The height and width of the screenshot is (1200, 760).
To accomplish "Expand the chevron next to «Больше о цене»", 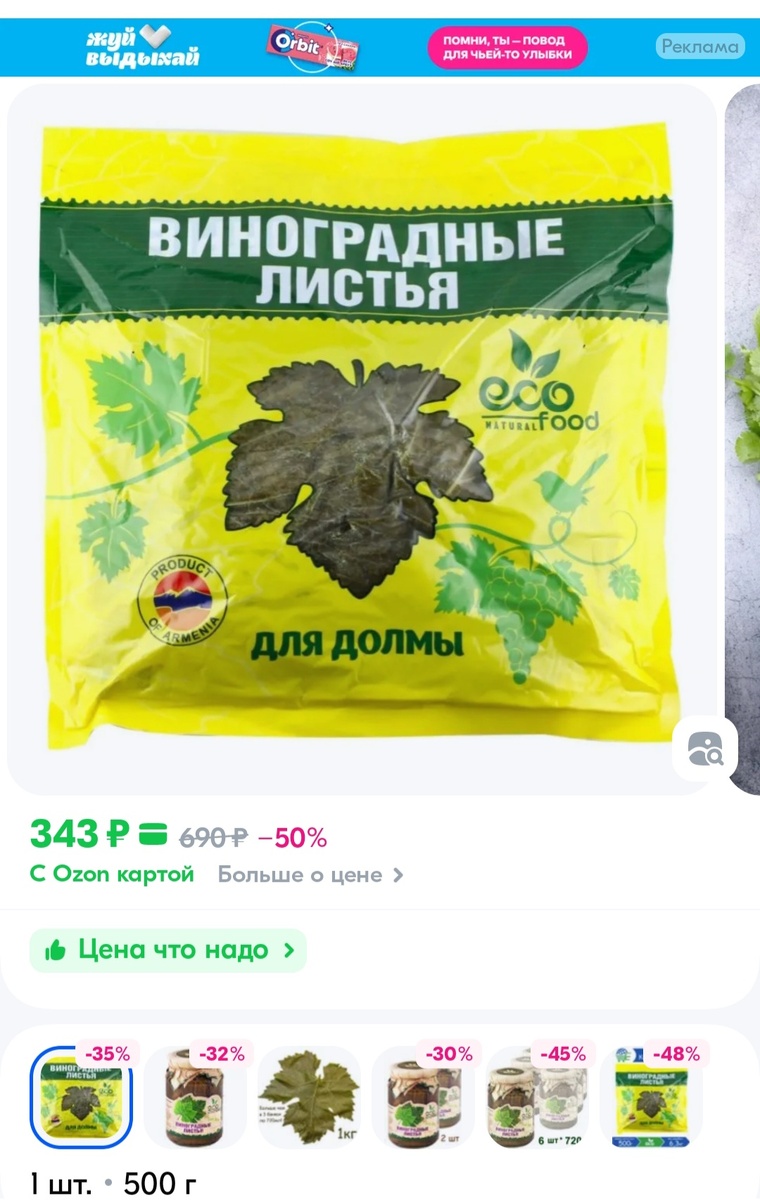I will pos(399,874).
